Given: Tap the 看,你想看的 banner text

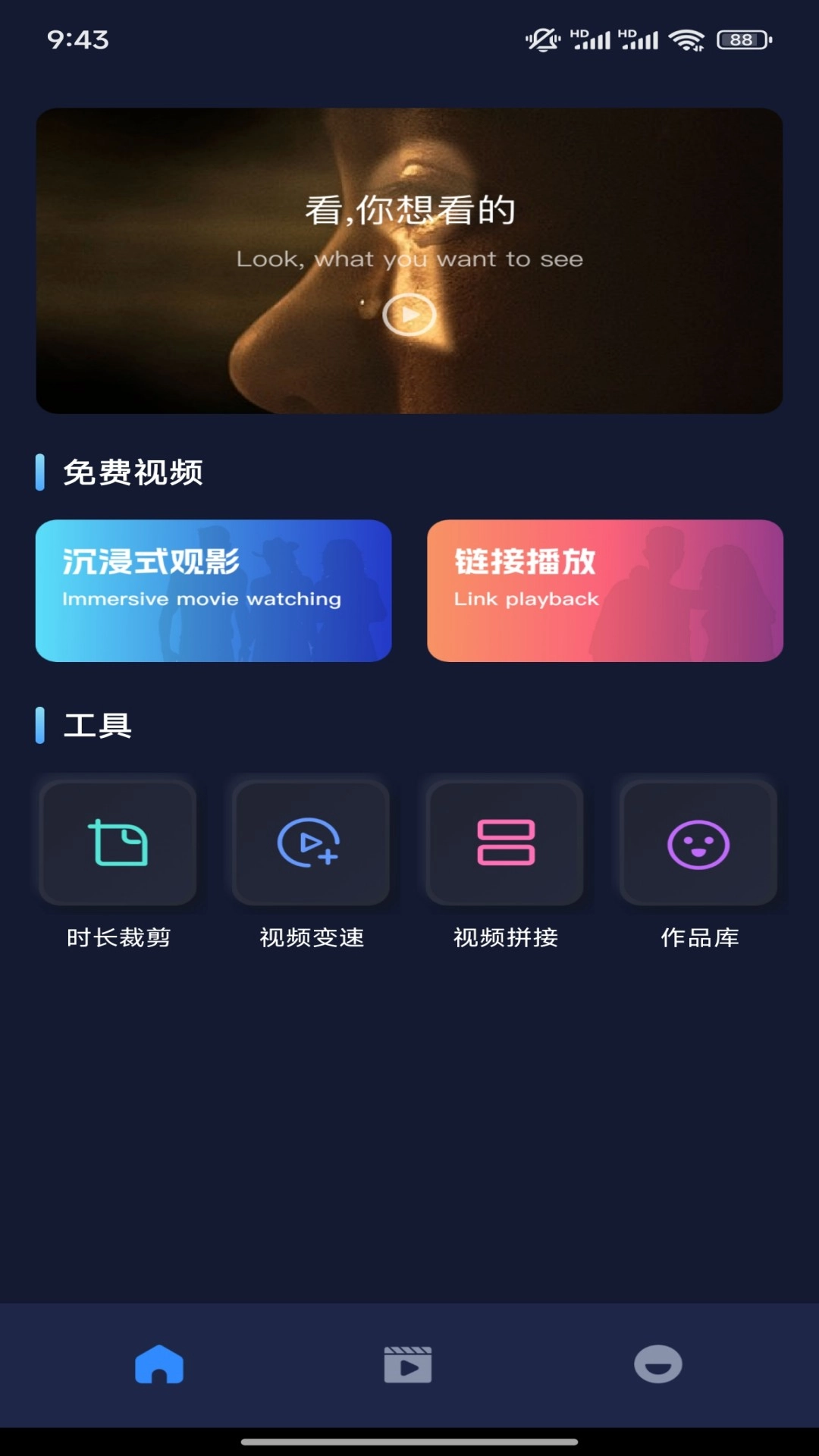Looking at the screenshot, I should pyautogui.click(x=409, y=211).
